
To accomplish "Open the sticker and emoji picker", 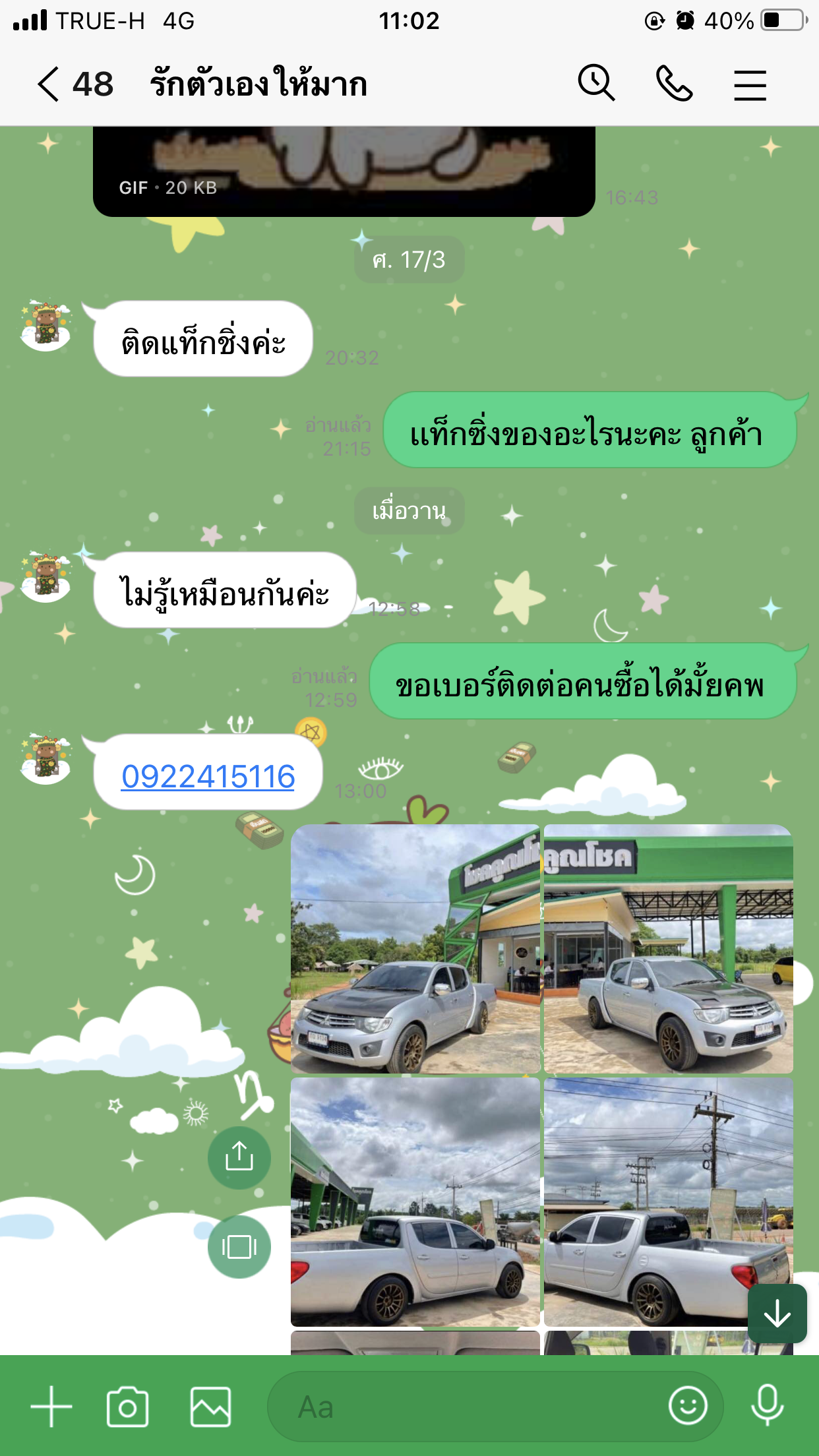I will [x=688, y=1405].
